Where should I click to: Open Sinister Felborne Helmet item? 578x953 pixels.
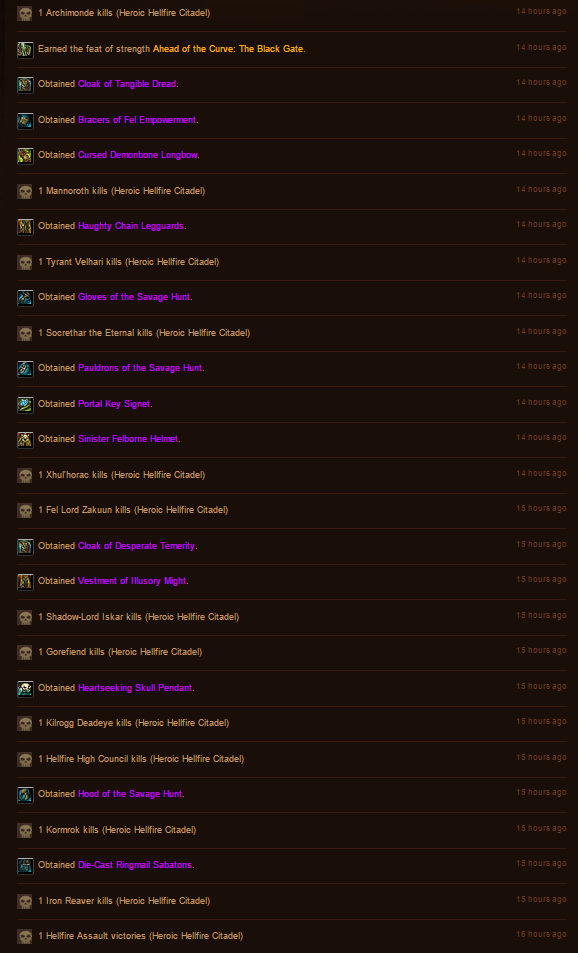(128, 439)
